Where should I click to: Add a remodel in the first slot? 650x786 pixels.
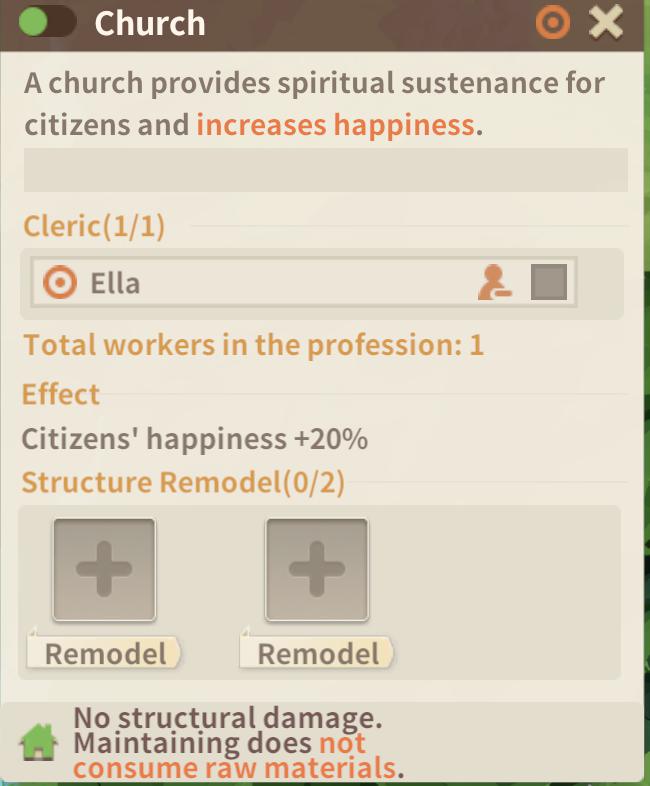(x=104, y=569)
